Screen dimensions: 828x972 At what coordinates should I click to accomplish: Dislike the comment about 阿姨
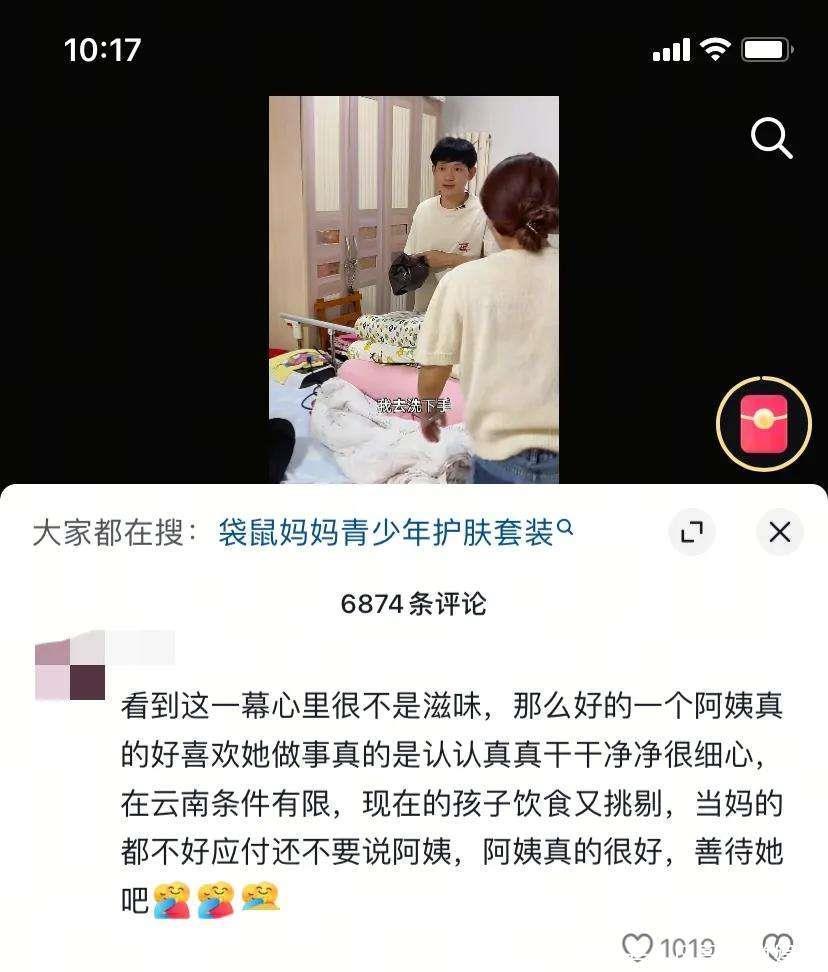pos(777,945)
